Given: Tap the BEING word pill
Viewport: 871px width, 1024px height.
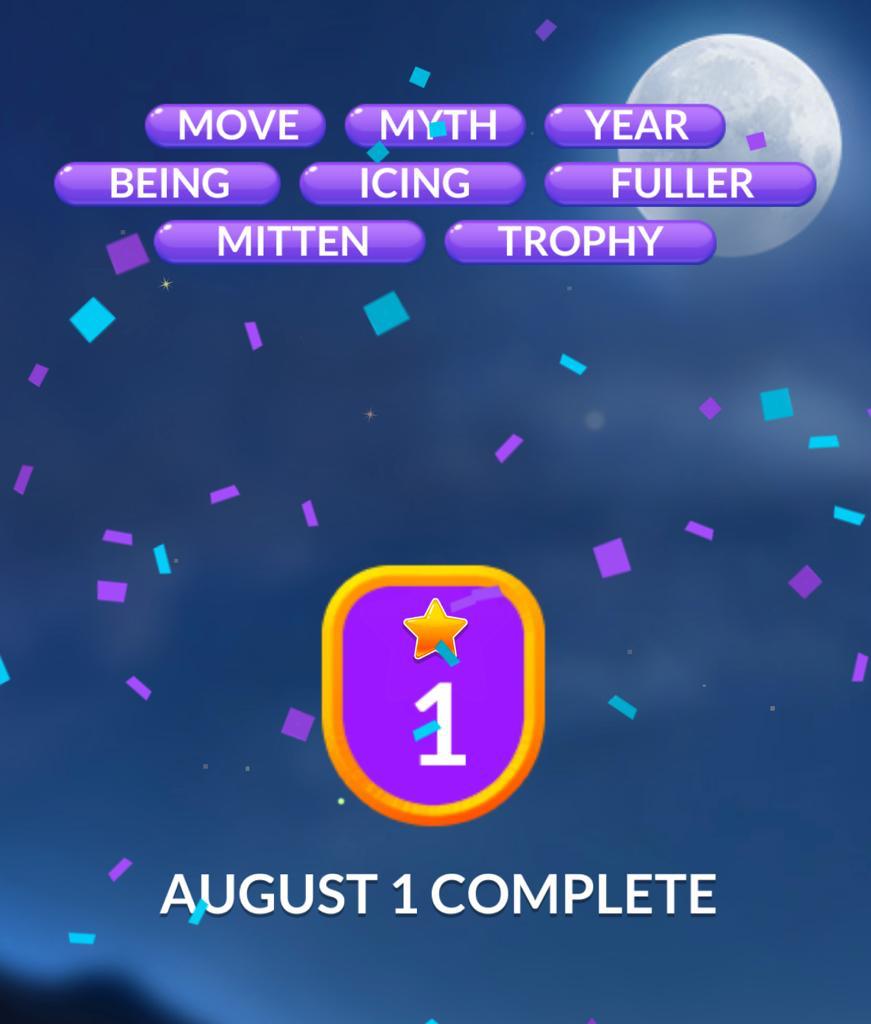Looking at the screenshot, I should tap(168, 184).
